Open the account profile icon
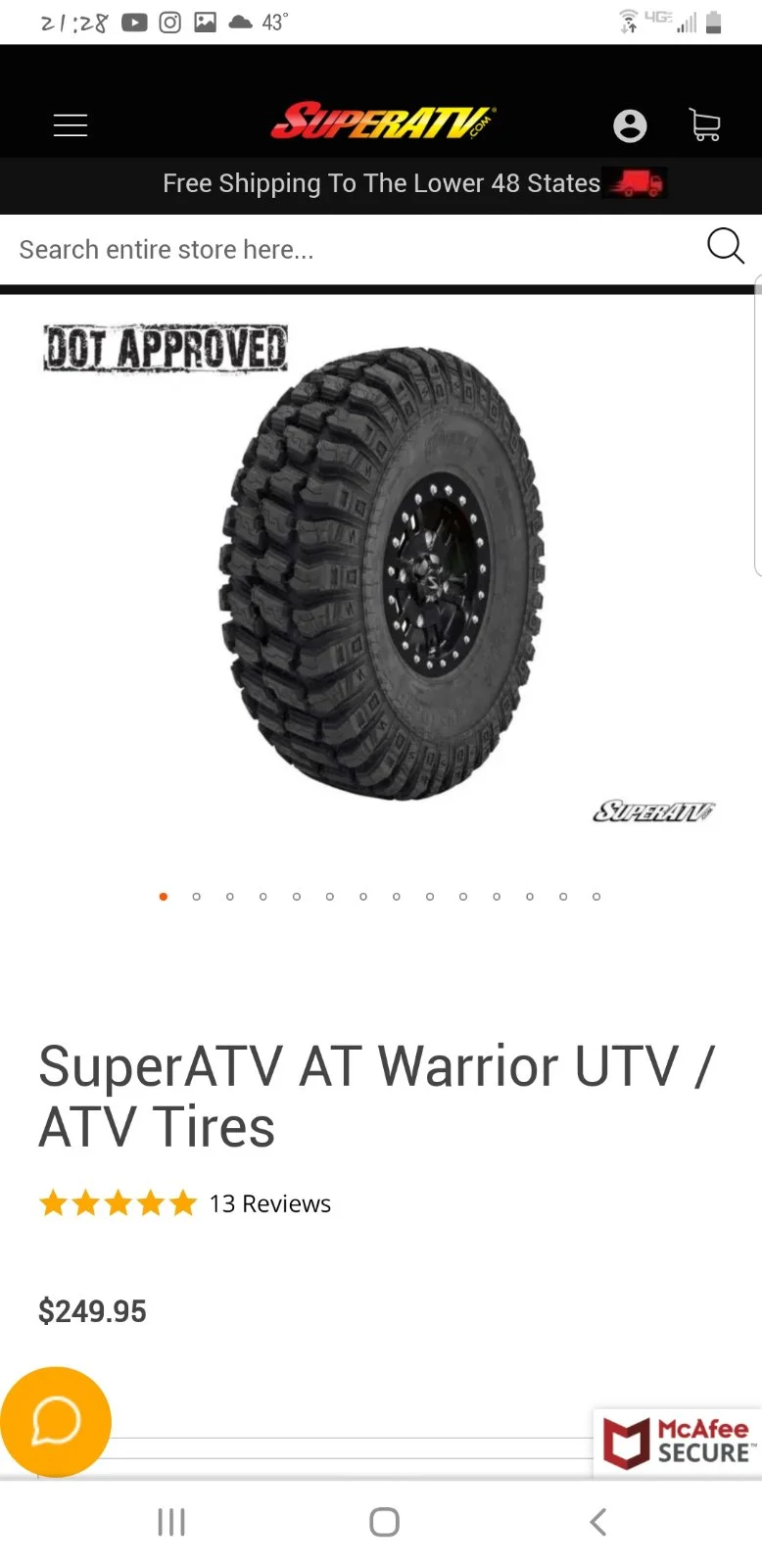 coord(630,126)
